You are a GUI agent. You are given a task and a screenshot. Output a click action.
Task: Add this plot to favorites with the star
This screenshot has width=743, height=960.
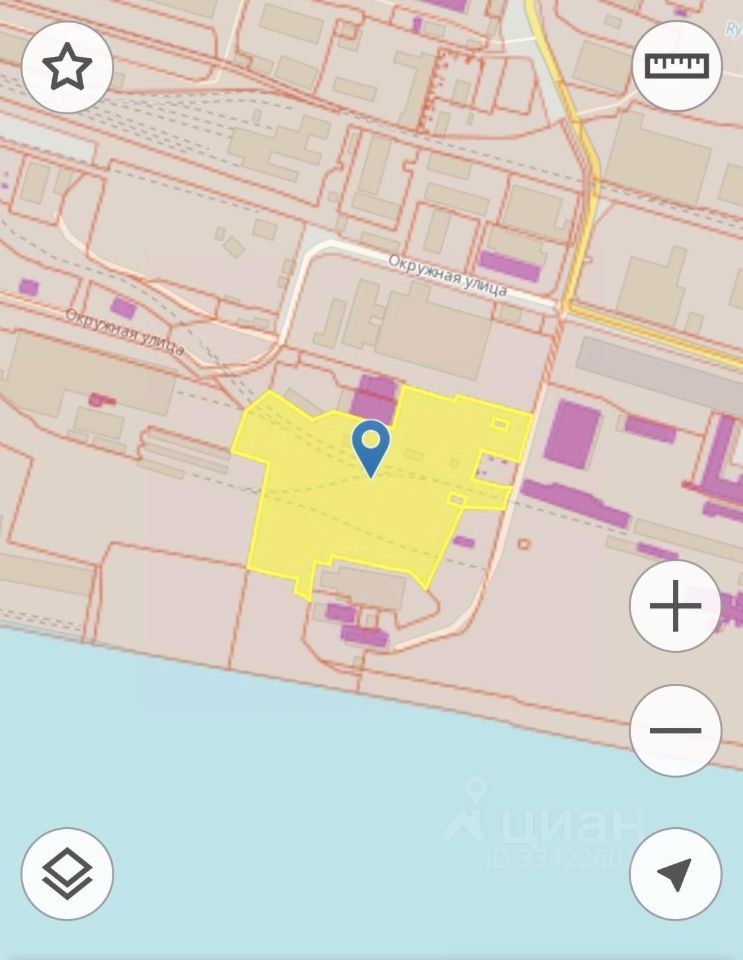(x=67, y=67)
